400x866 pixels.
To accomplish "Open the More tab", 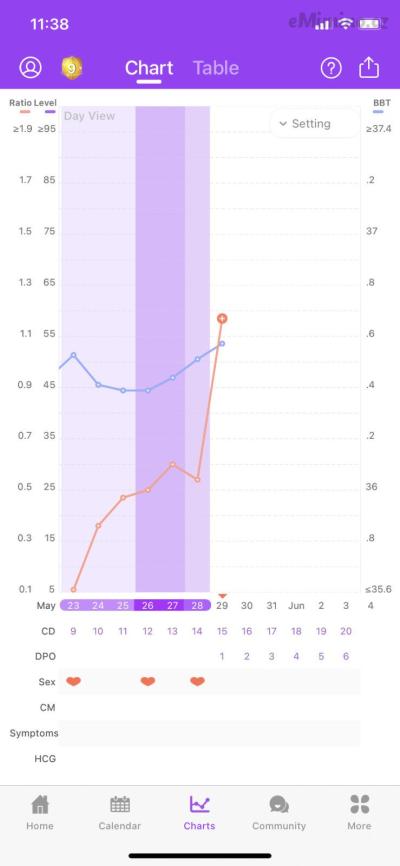I will (x=359, y=813).
